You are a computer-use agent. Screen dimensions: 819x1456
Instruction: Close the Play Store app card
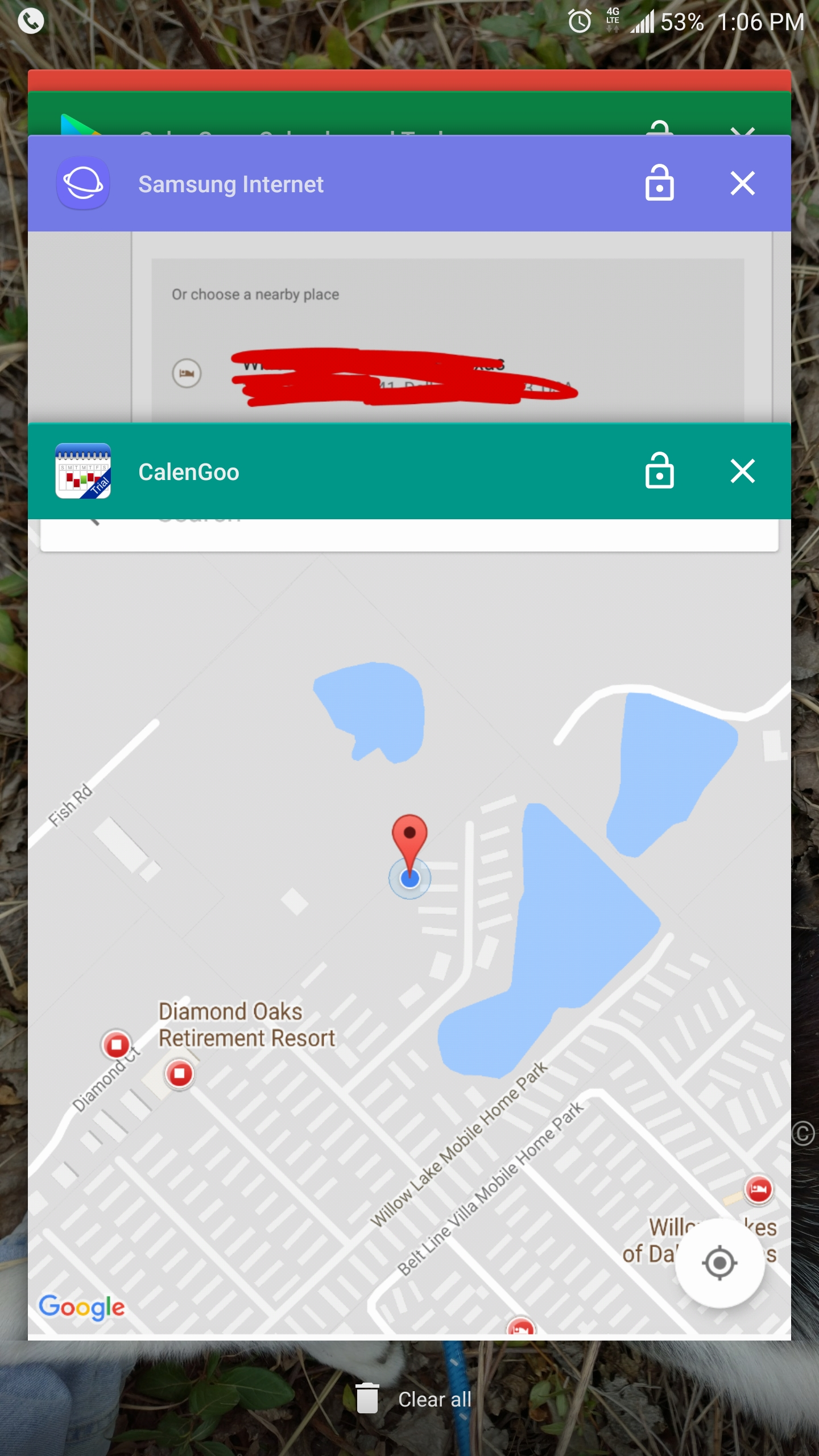coord(742,131)
